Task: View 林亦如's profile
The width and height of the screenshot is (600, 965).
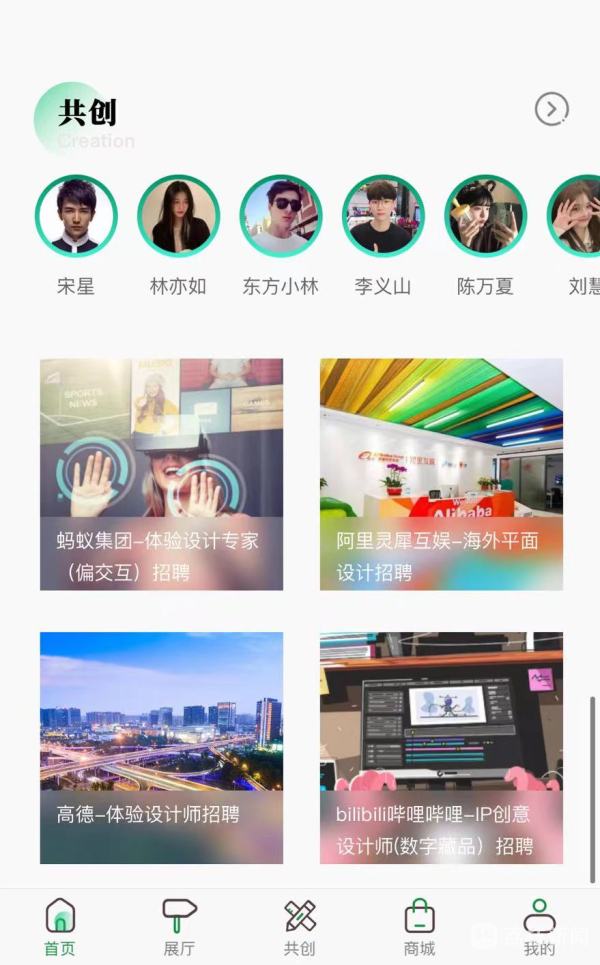Action: (178, 216)
